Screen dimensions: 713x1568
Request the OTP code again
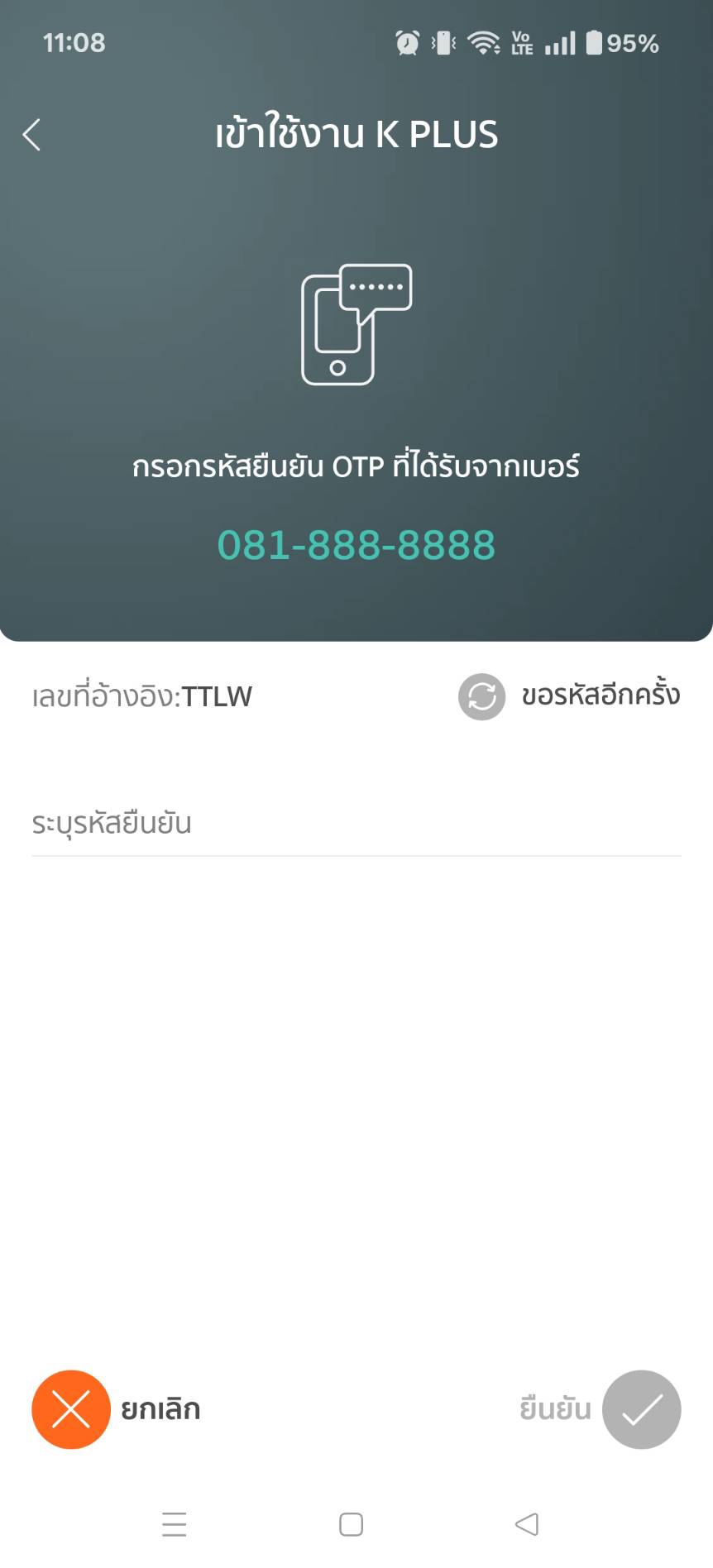click(568, 696)
